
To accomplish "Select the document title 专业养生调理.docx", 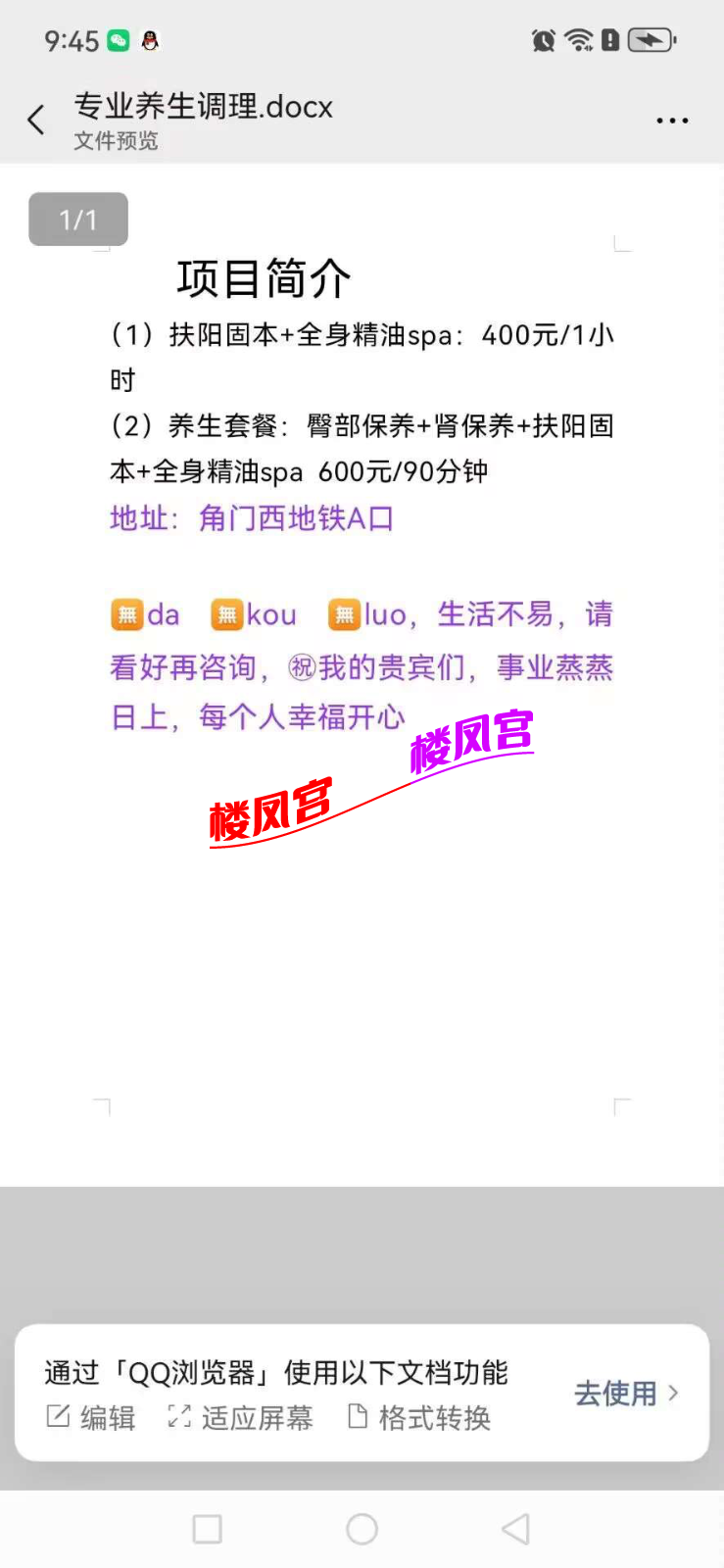I will pos(204,108).
